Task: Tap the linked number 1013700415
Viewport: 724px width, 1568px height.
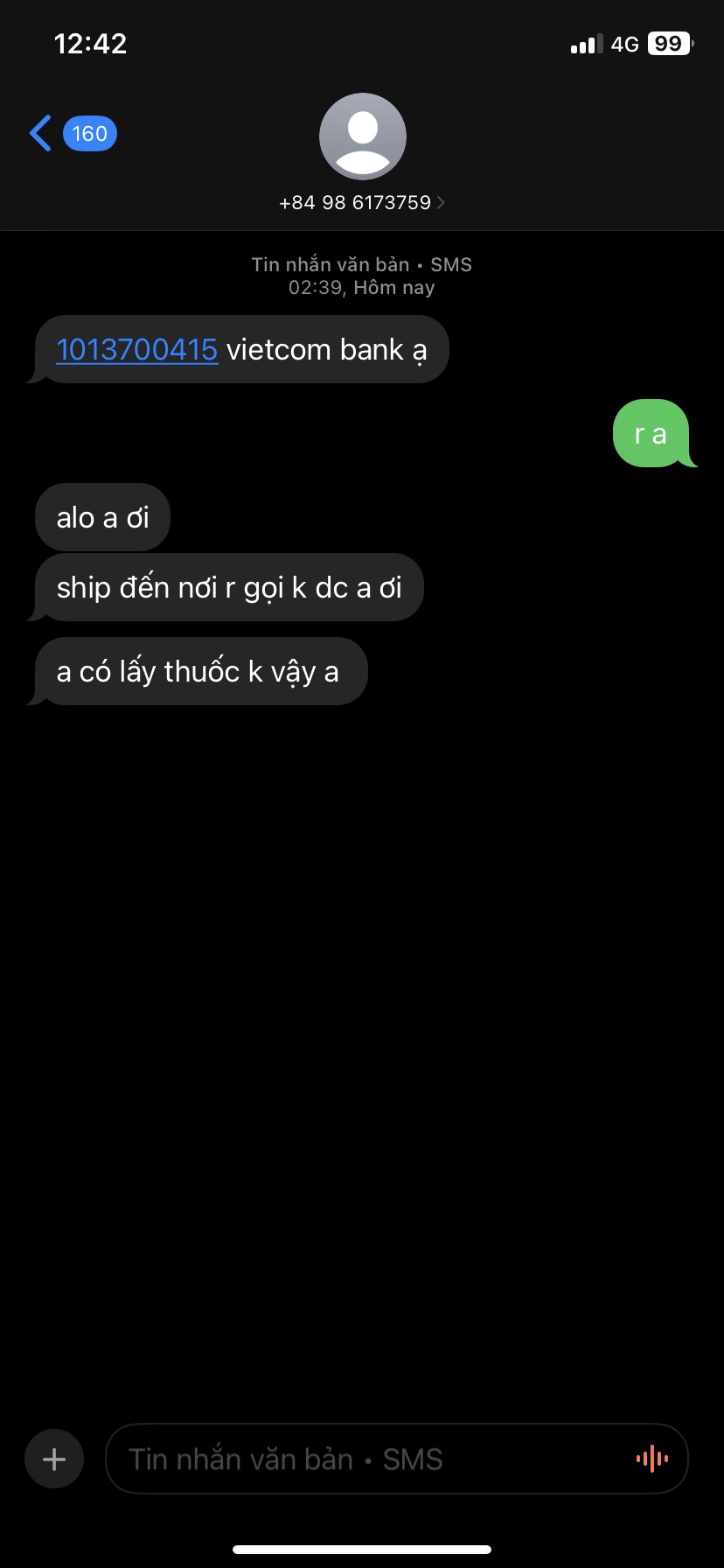Action: [x=137, y=350]
